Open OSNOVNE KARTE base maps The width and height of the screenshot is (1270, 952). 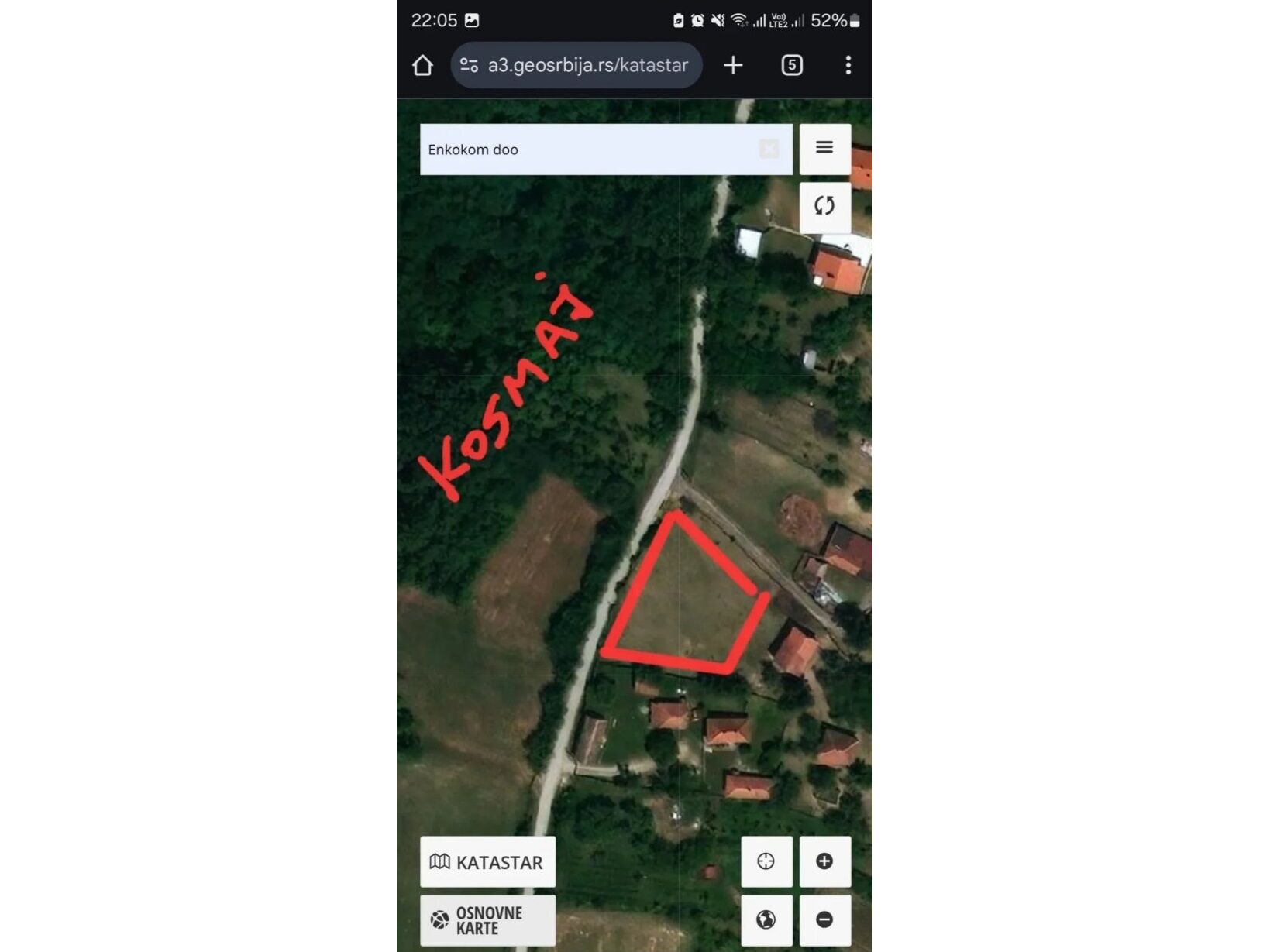[487, 920]
